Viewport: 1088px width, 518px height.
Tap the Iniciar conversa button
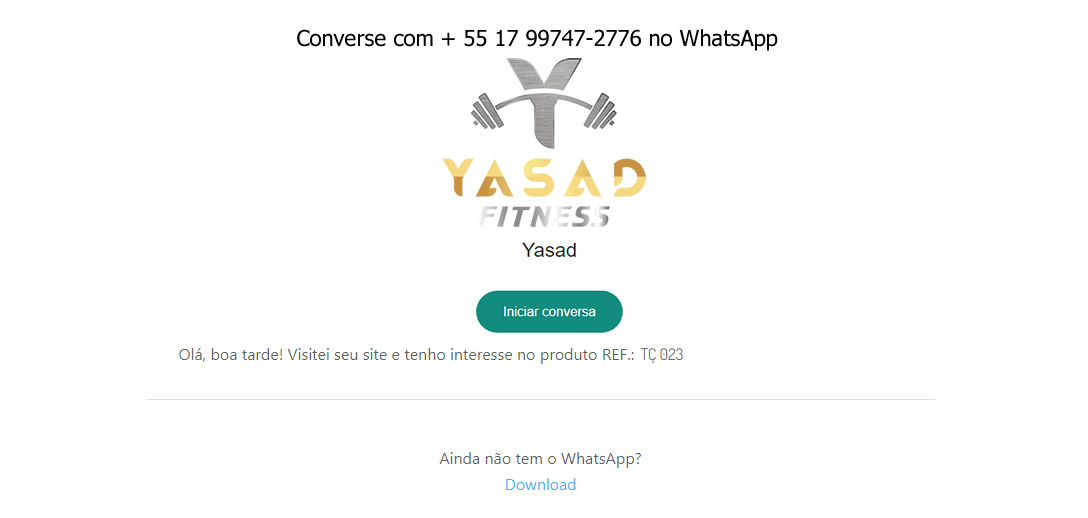coord(549,312)
